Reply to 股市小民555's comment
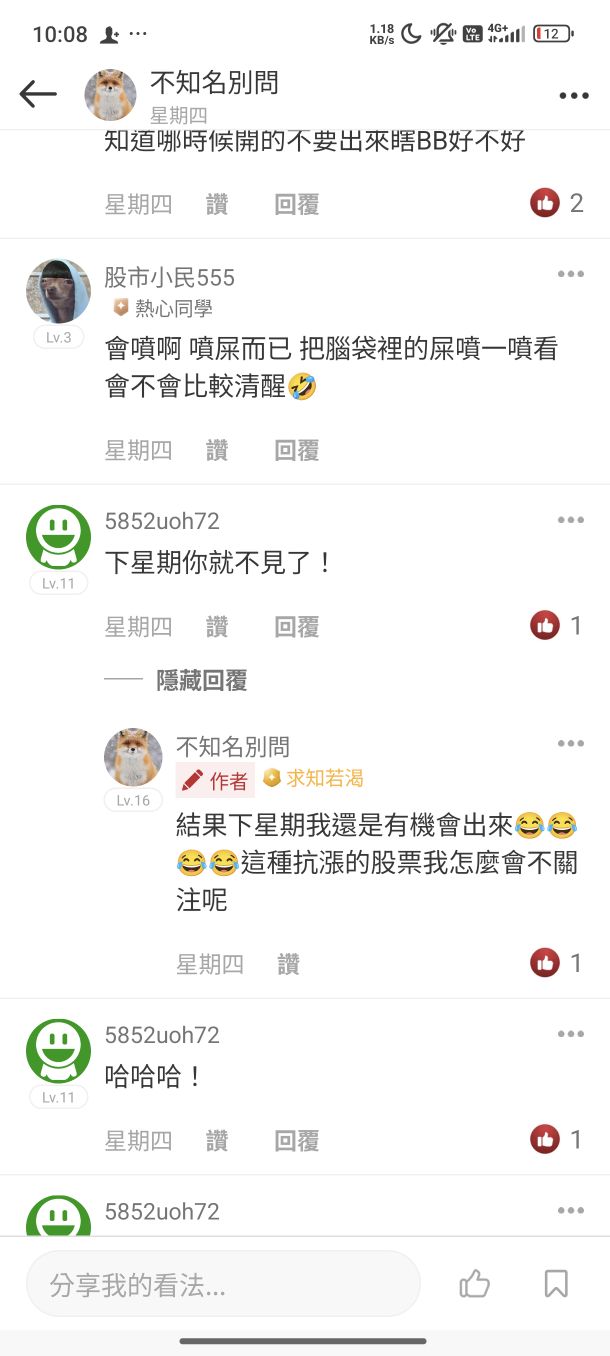This screenshot has width=610, height=1356. [296, 451]
